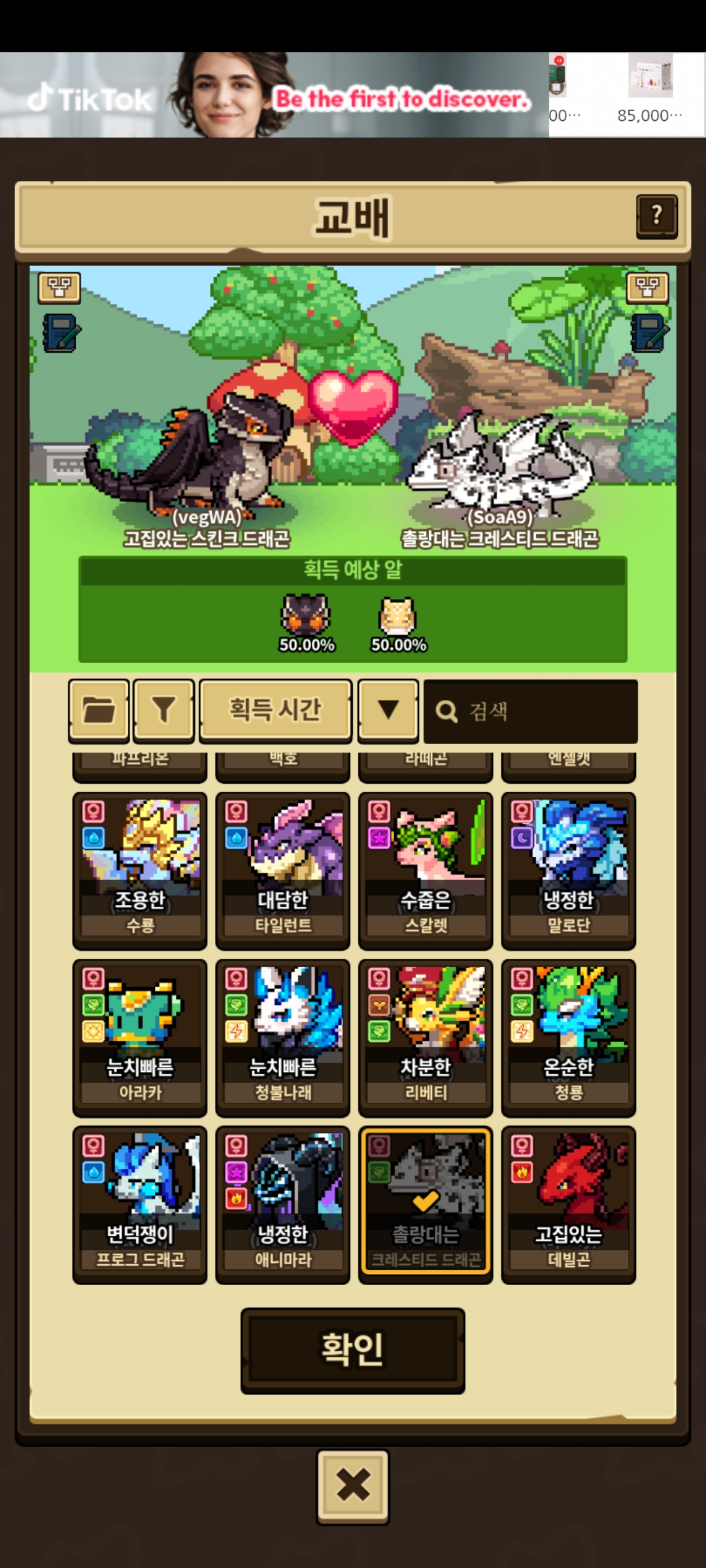Select the 조용한 수룡 dragon
The image size is (706, 1568).
click(x=140, y=870)
